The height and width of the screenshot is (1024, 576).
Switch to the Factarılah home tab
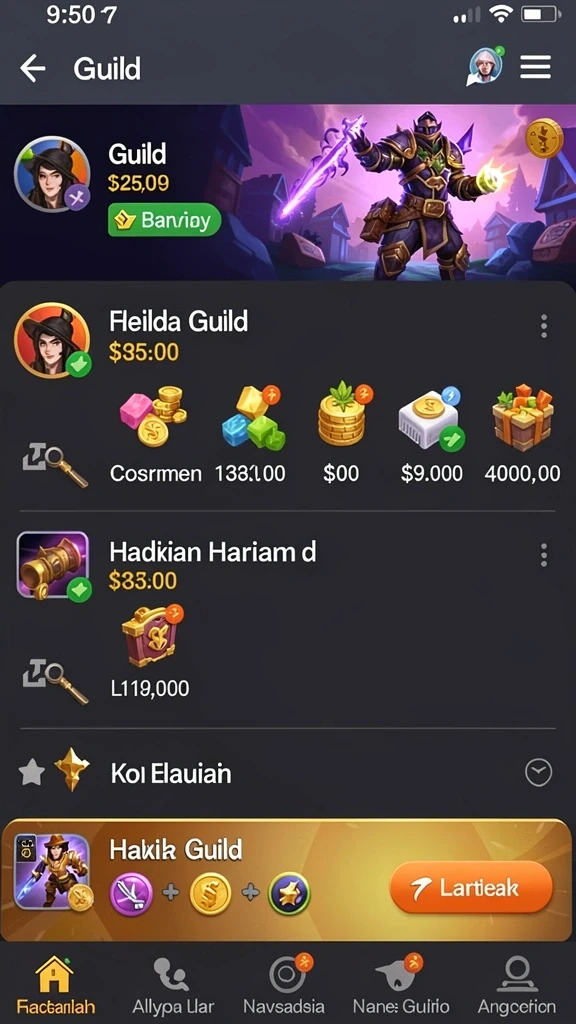tap(55, 985)
